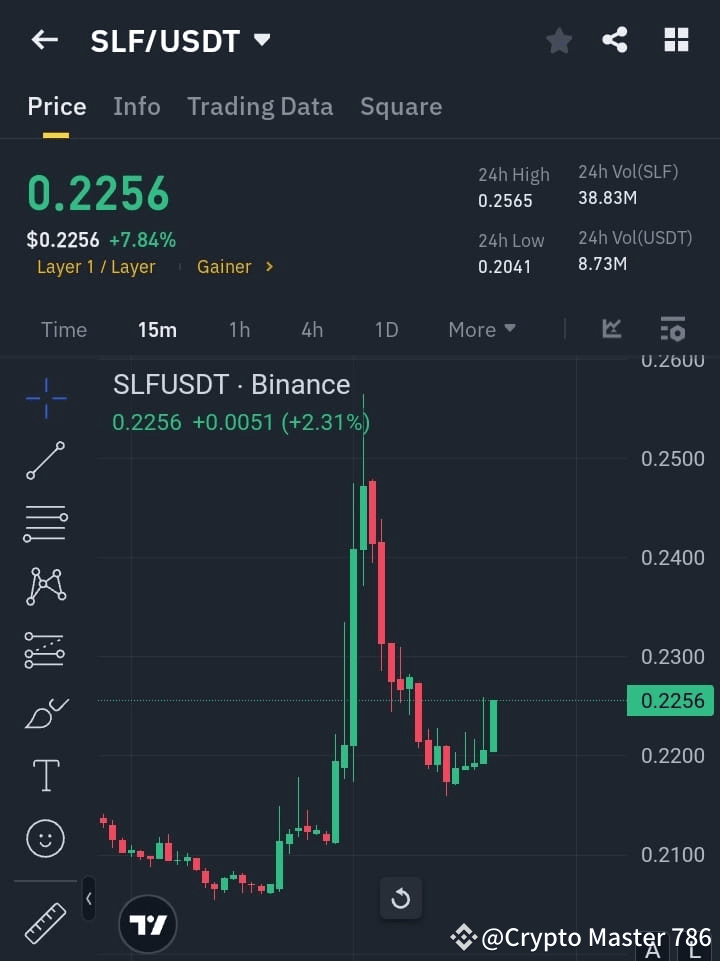
Task: Open the Info tab
Action: 136,106
